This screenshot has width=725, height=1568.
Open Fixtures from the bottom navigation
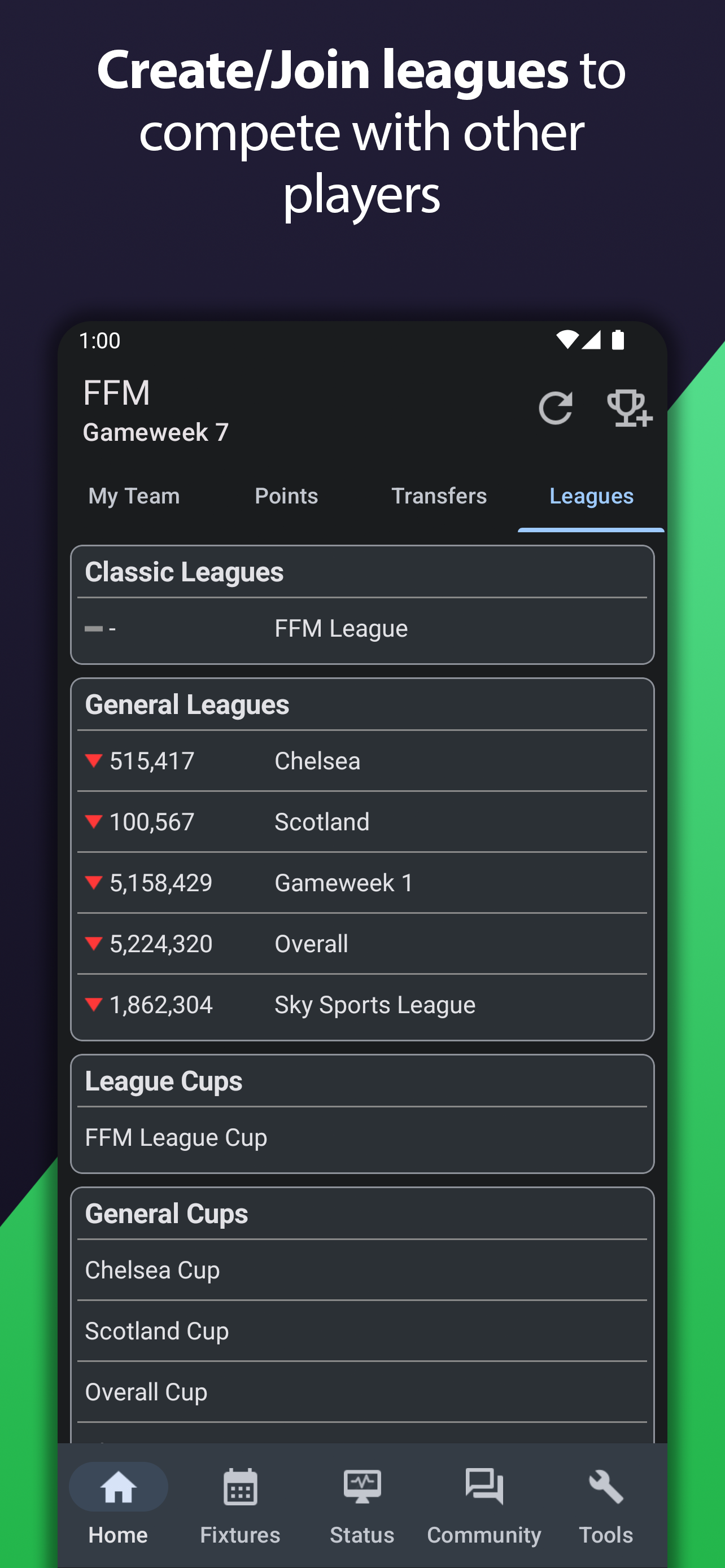click(x=240, y=1489)
